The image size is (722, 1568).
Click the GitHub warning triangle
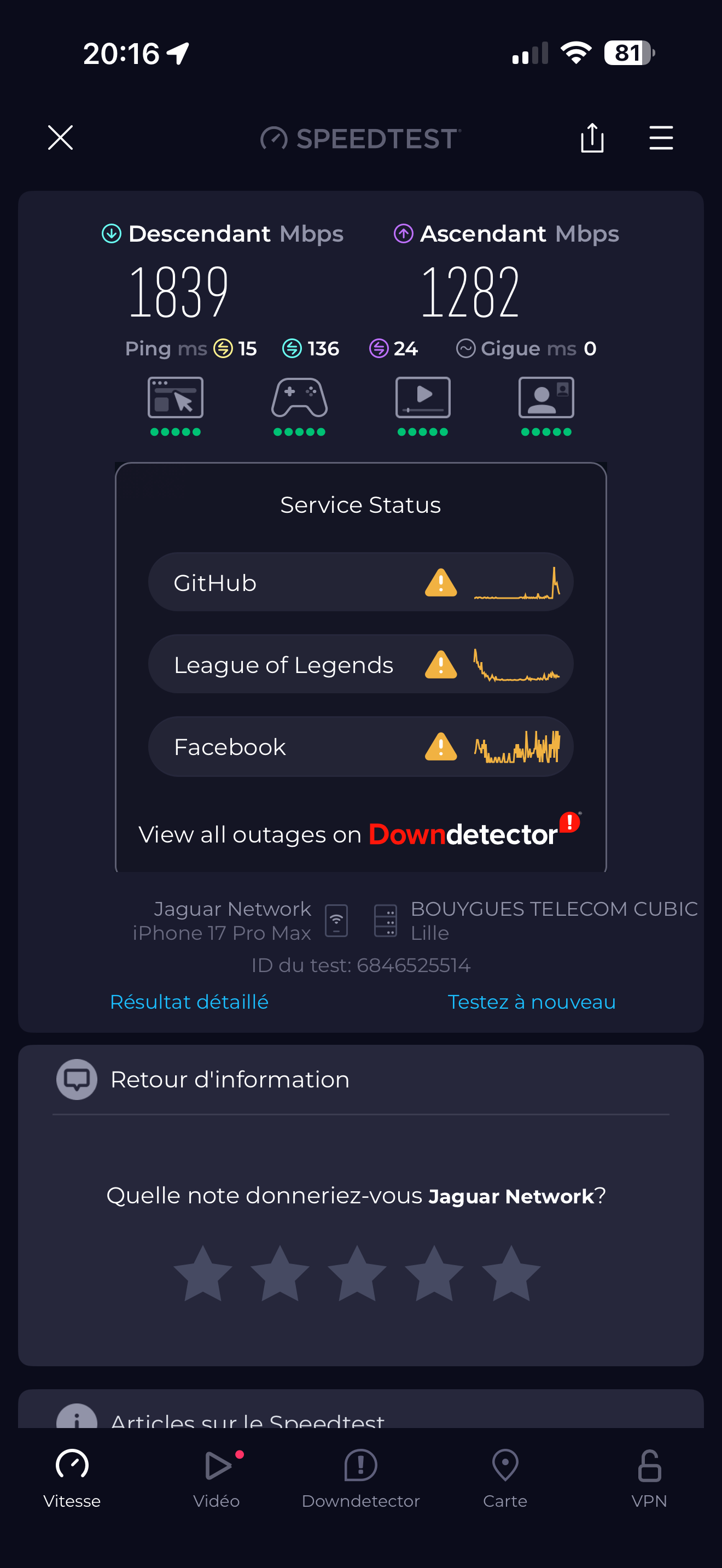pyautogui.click(x=440, y=582)
